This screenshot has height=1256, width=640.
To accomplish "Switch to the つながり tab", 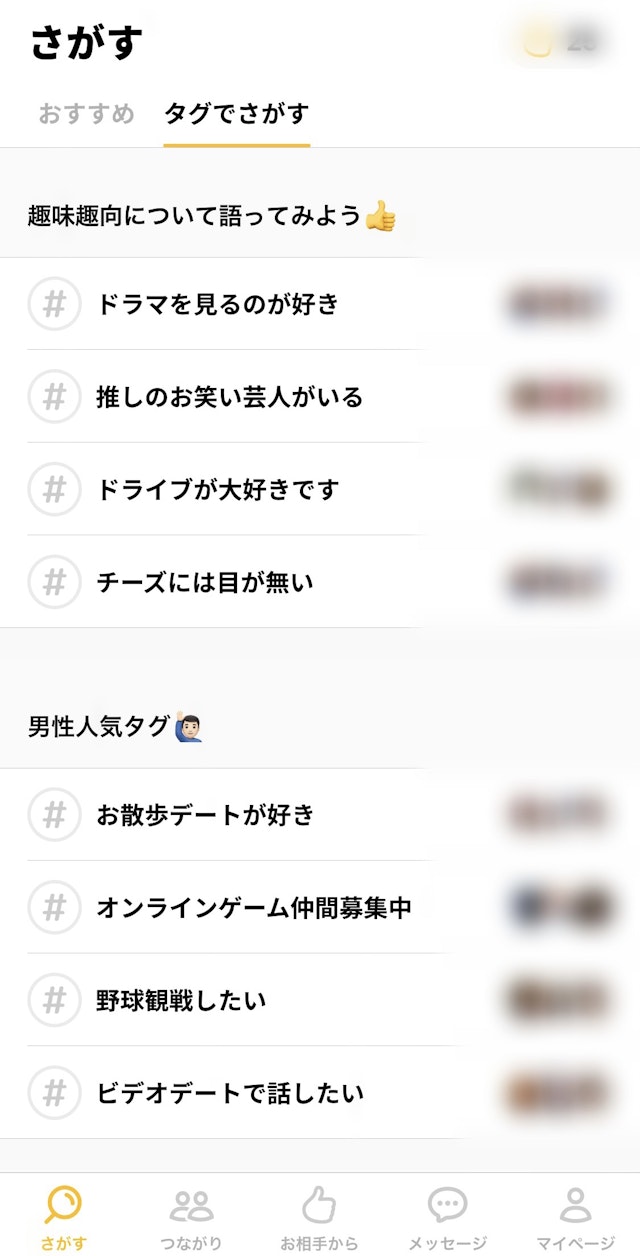I will pos(191,1216).
